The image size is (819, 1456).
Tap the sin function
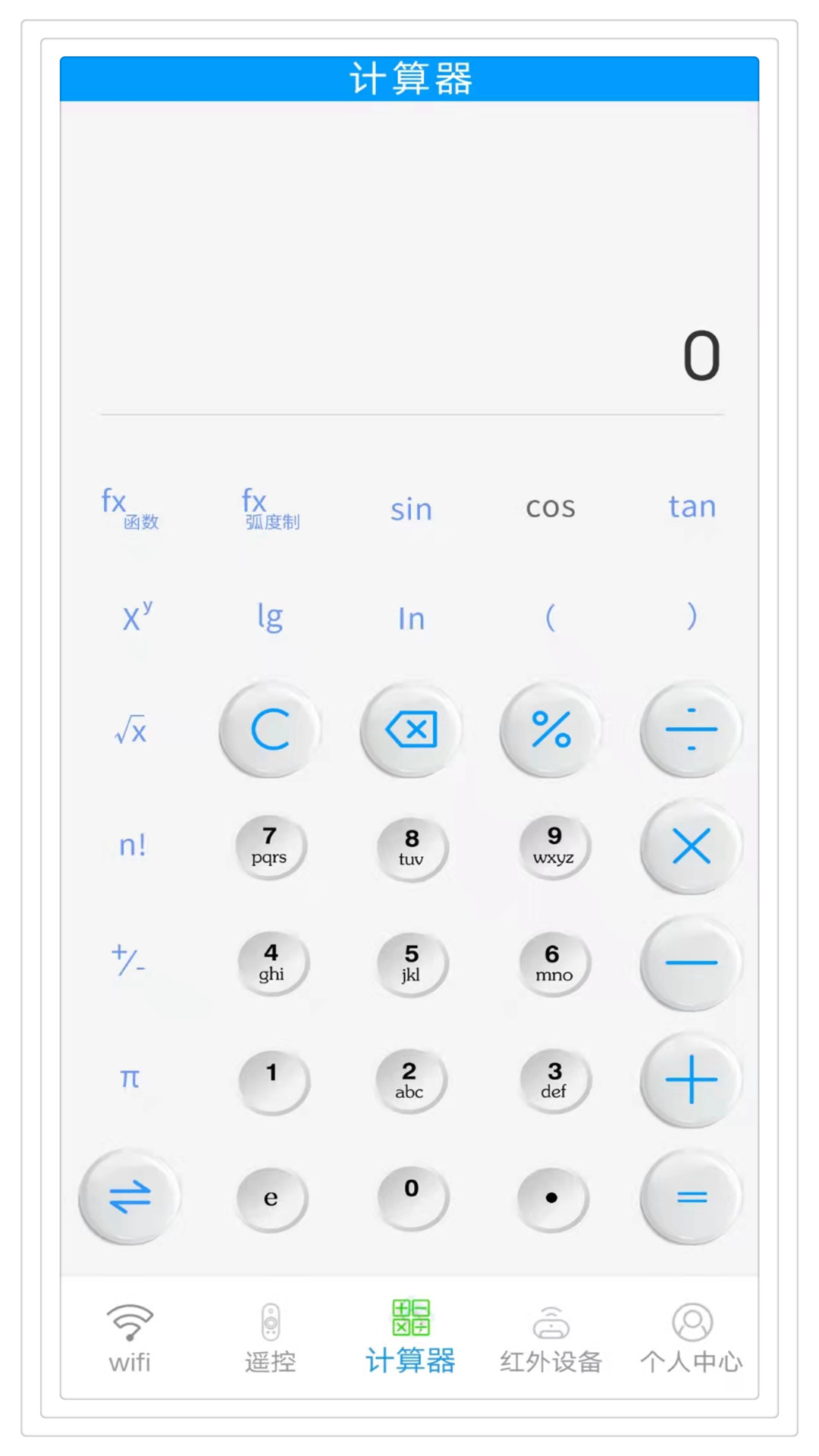point(411,509)
